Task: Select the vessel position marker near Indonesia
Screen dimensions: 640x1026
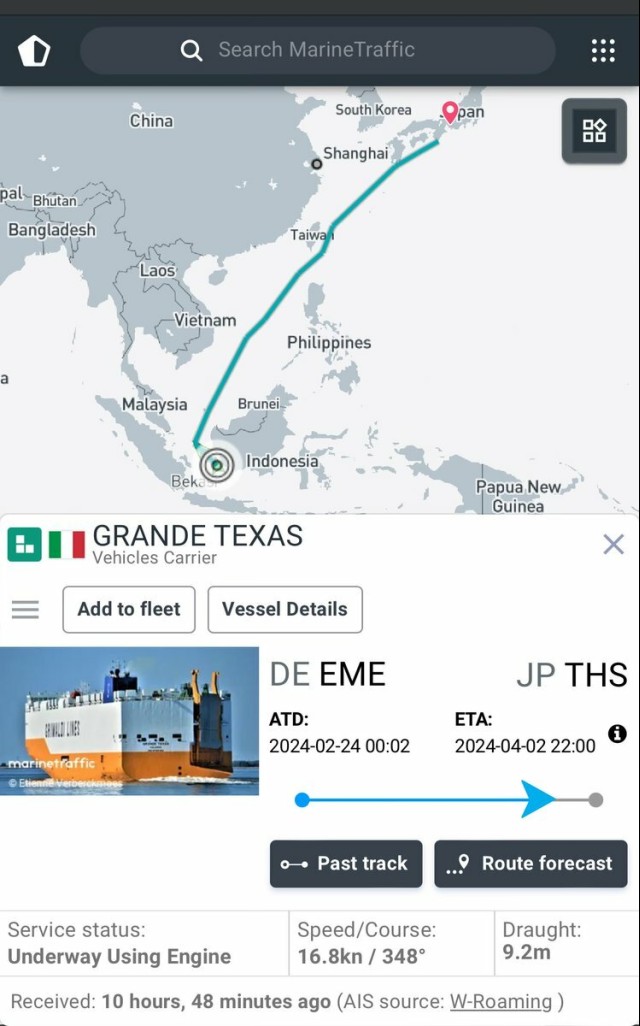Action: pyautogui.click(x=216, y=465)
